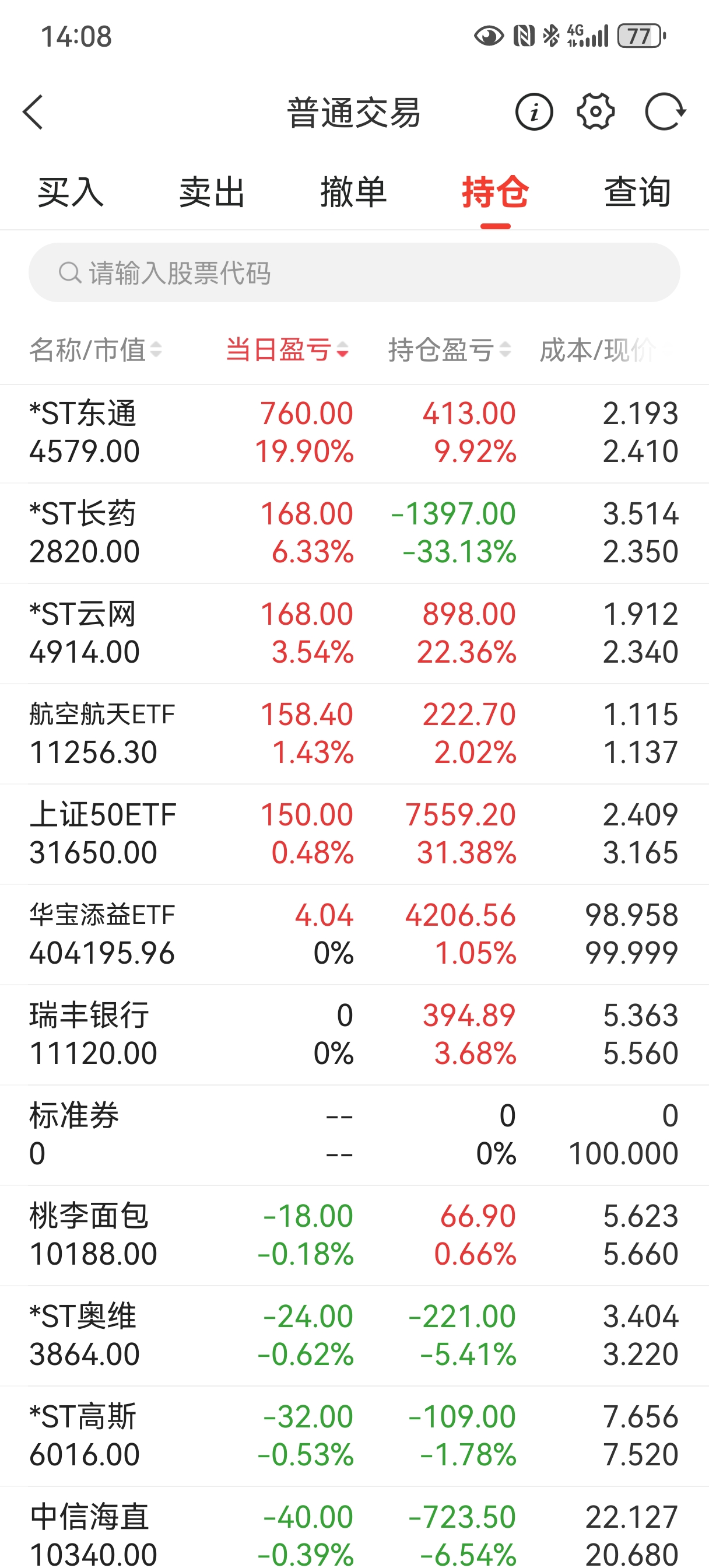Switch to the 卖出 tab
709x1568 pixels.
[212, 192]
